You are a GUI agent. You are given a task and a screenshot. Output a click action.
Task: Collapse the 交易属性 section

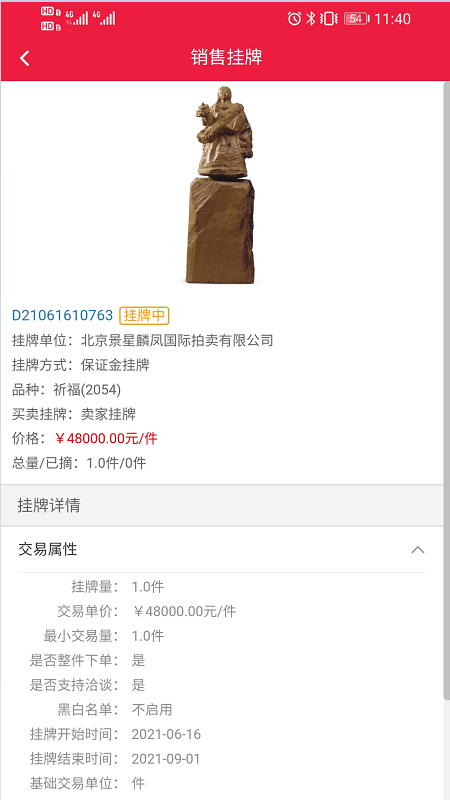click(x=418, y=549)
